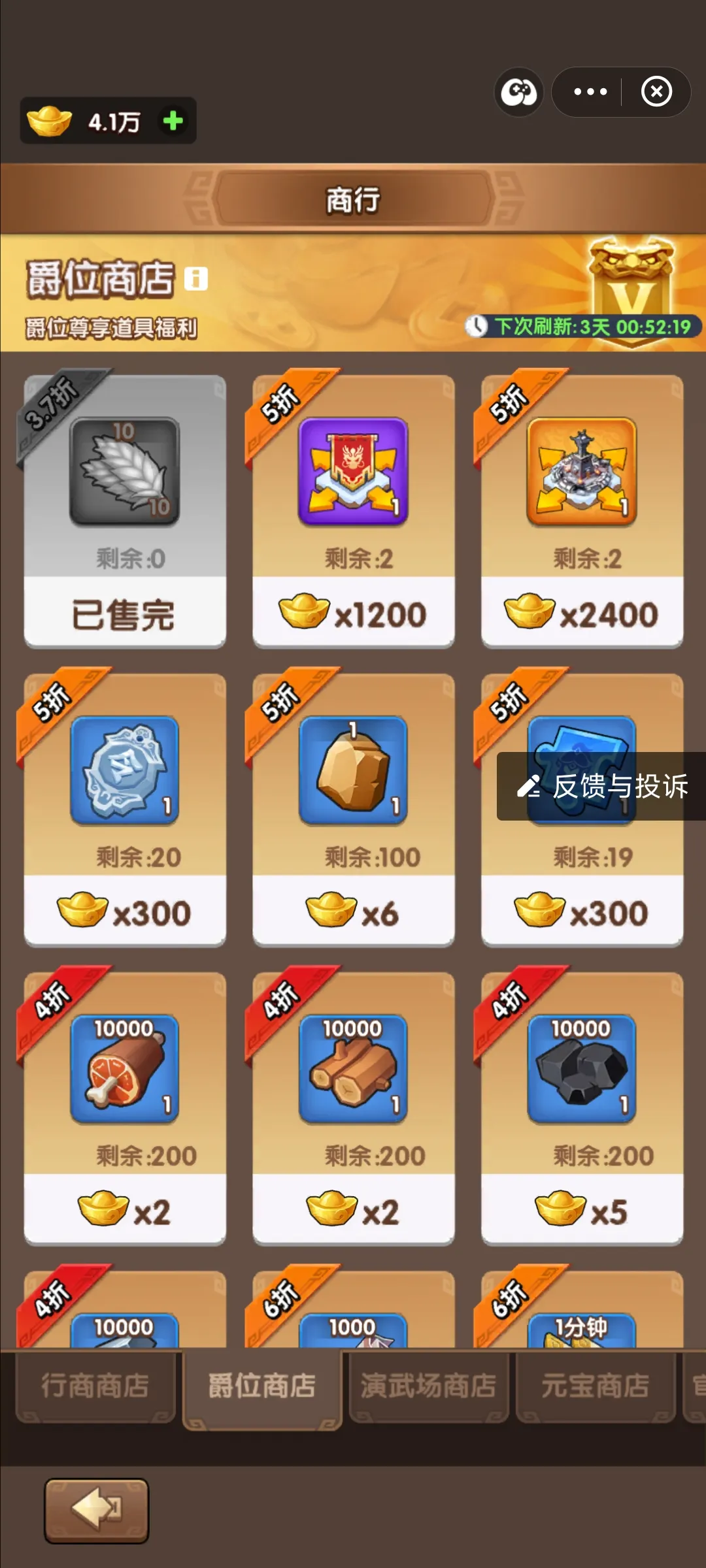The height and width of the screenshot is (1568, 706).
Task: Select the 爵位商店 tab
Action: click(262, 1386)
